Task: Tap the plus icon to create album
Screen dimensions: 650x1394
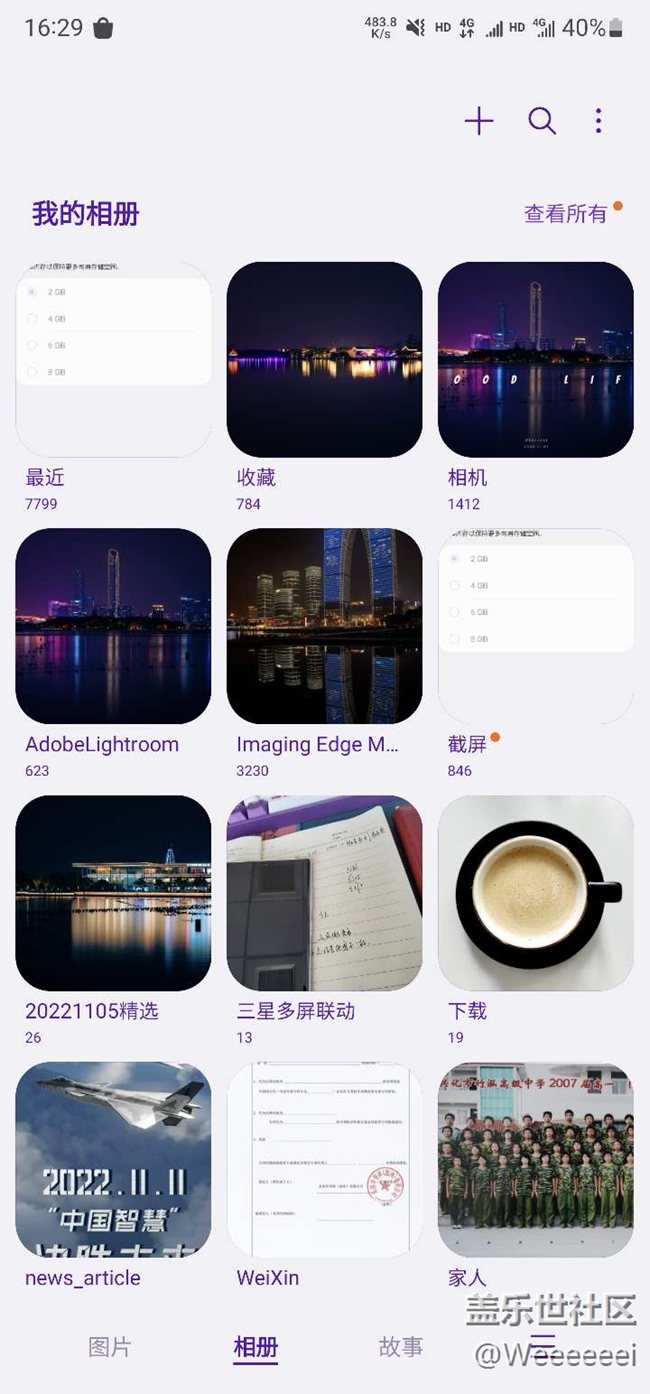Action: coord(479,121)
